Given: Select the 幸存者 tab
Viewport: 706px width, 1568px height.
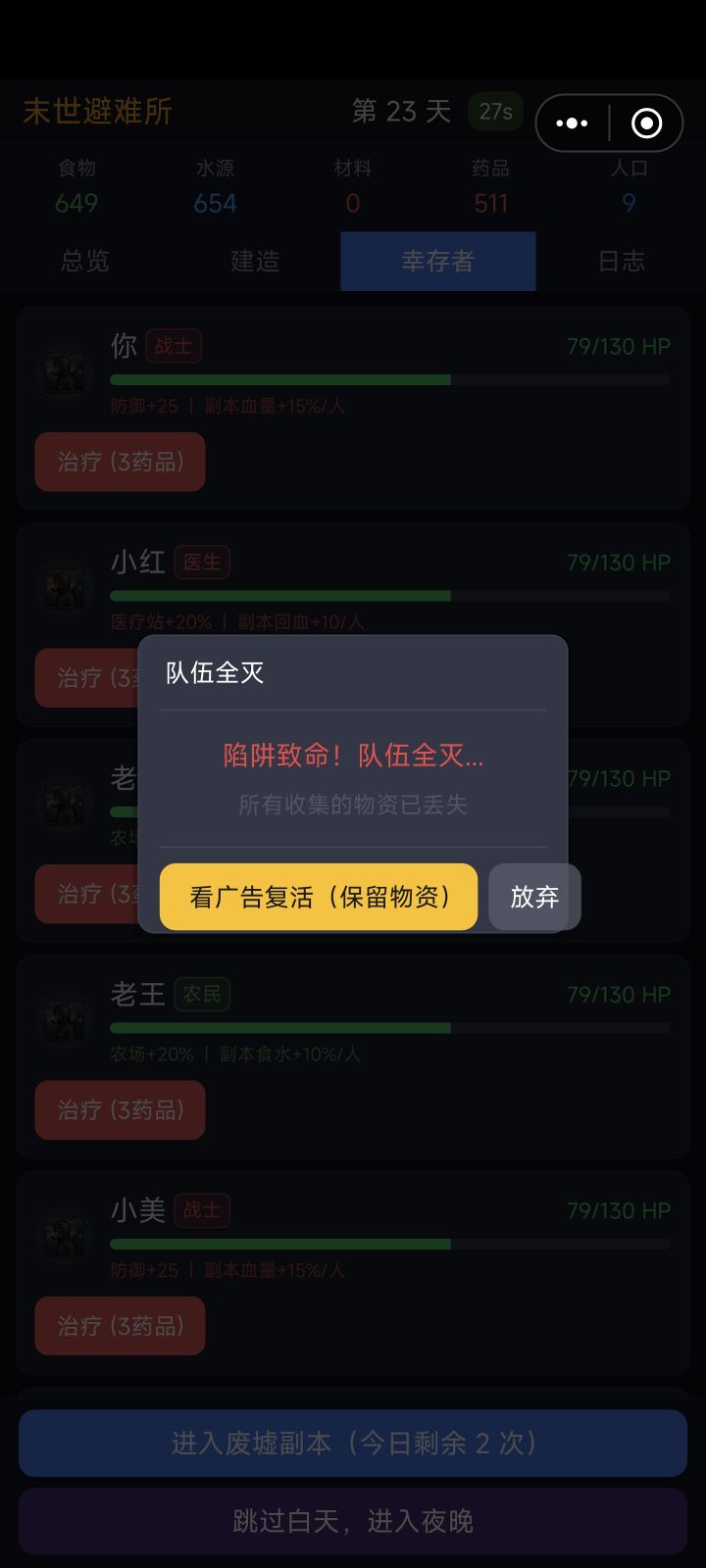Looking at the screenshot, I should click(x=437, y=262).
